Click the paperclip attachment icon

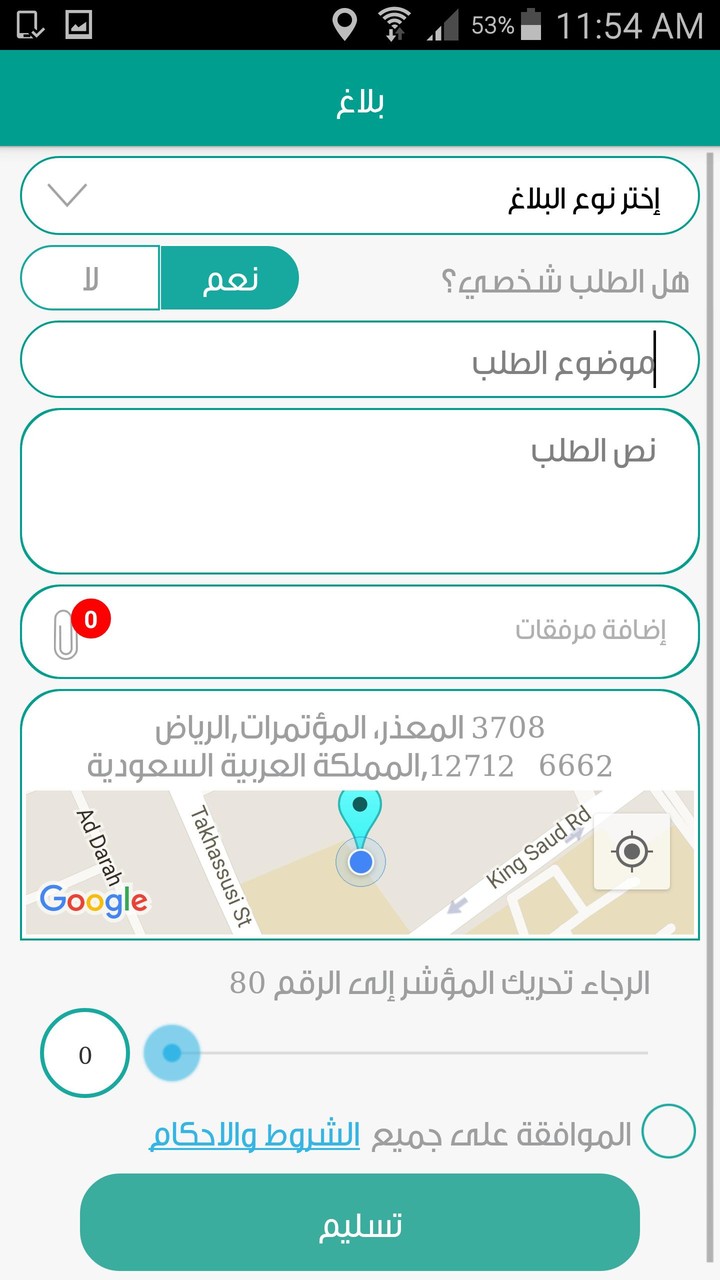(66, 632)
